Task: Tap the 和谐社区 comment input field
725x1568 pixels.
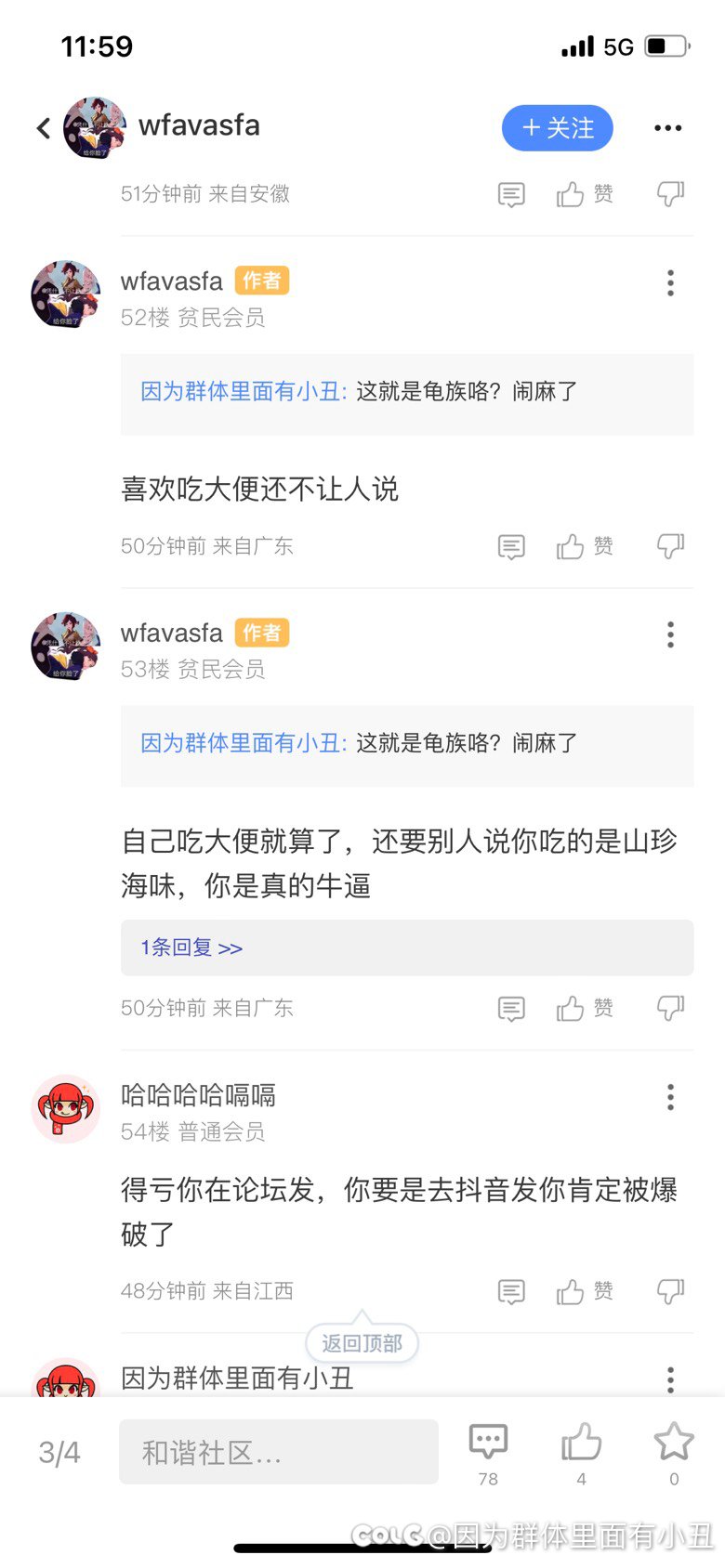Action: (279, 1452)
